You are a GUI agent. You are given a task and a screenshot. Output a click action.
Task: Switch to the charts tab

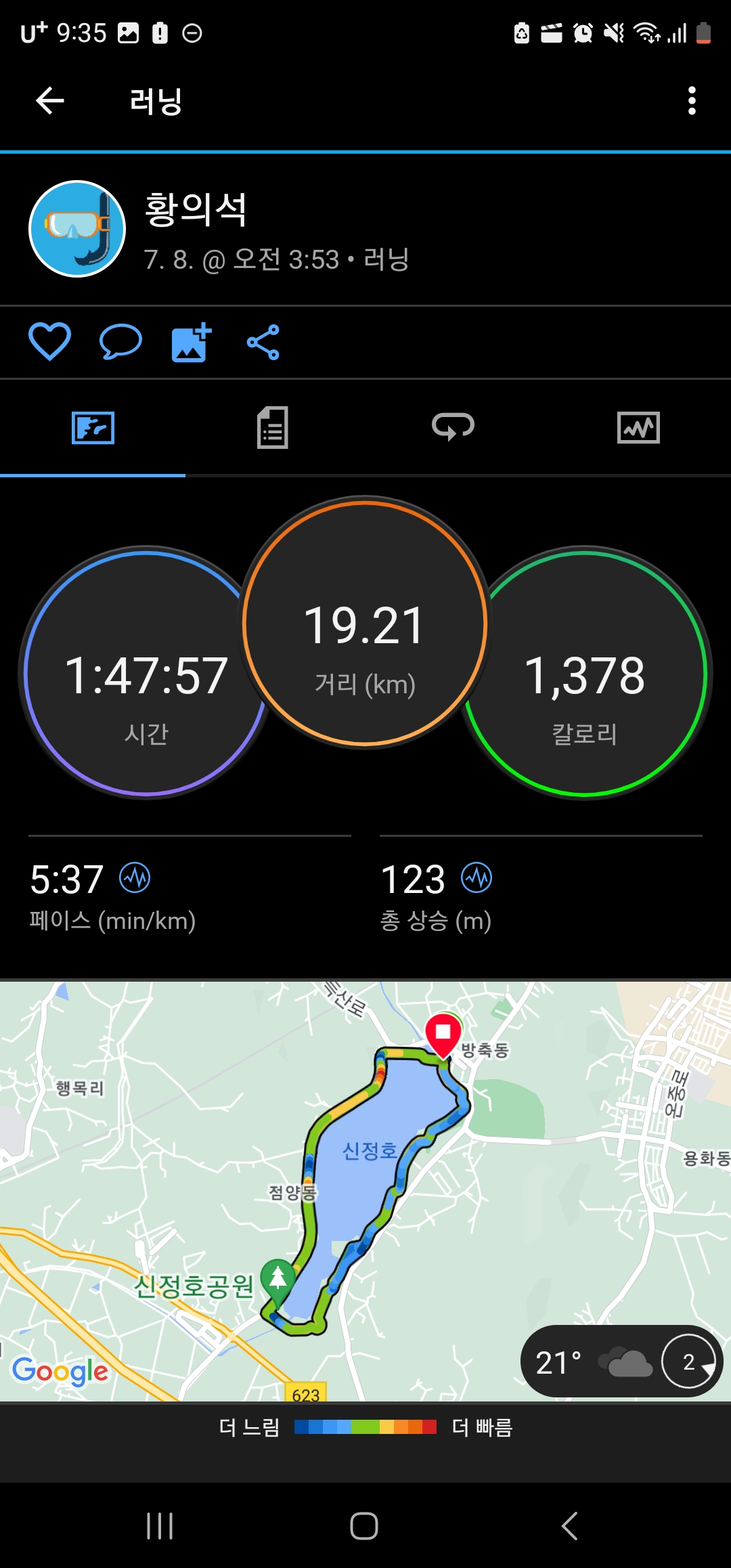pos(638,427)
